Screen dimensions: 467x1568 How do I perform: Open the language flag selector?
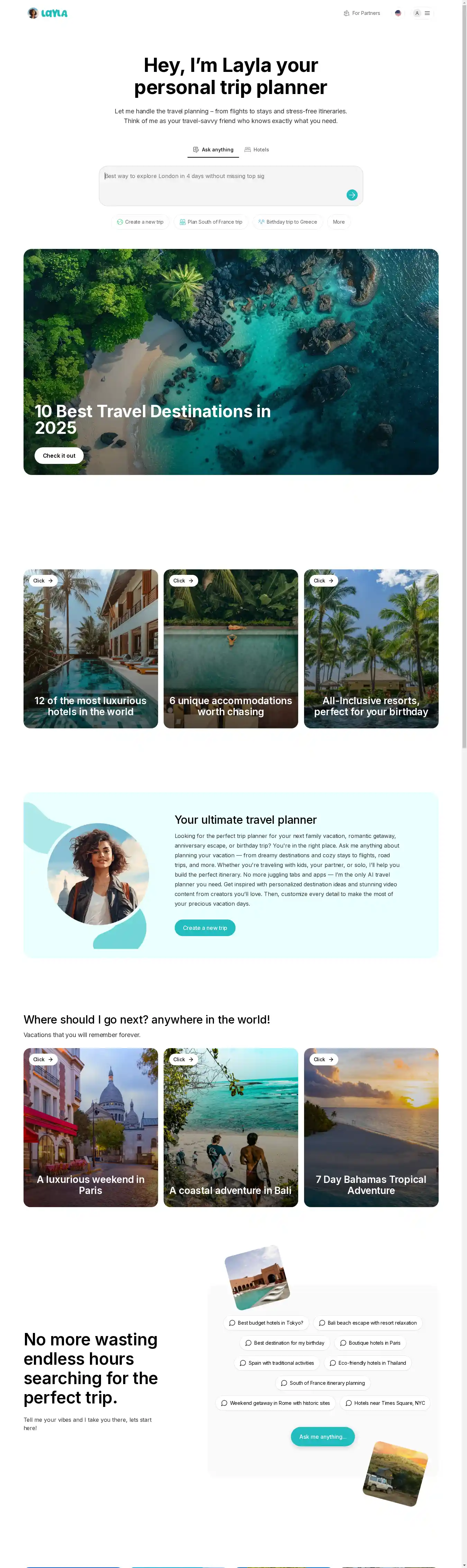(x=397, y=13)
